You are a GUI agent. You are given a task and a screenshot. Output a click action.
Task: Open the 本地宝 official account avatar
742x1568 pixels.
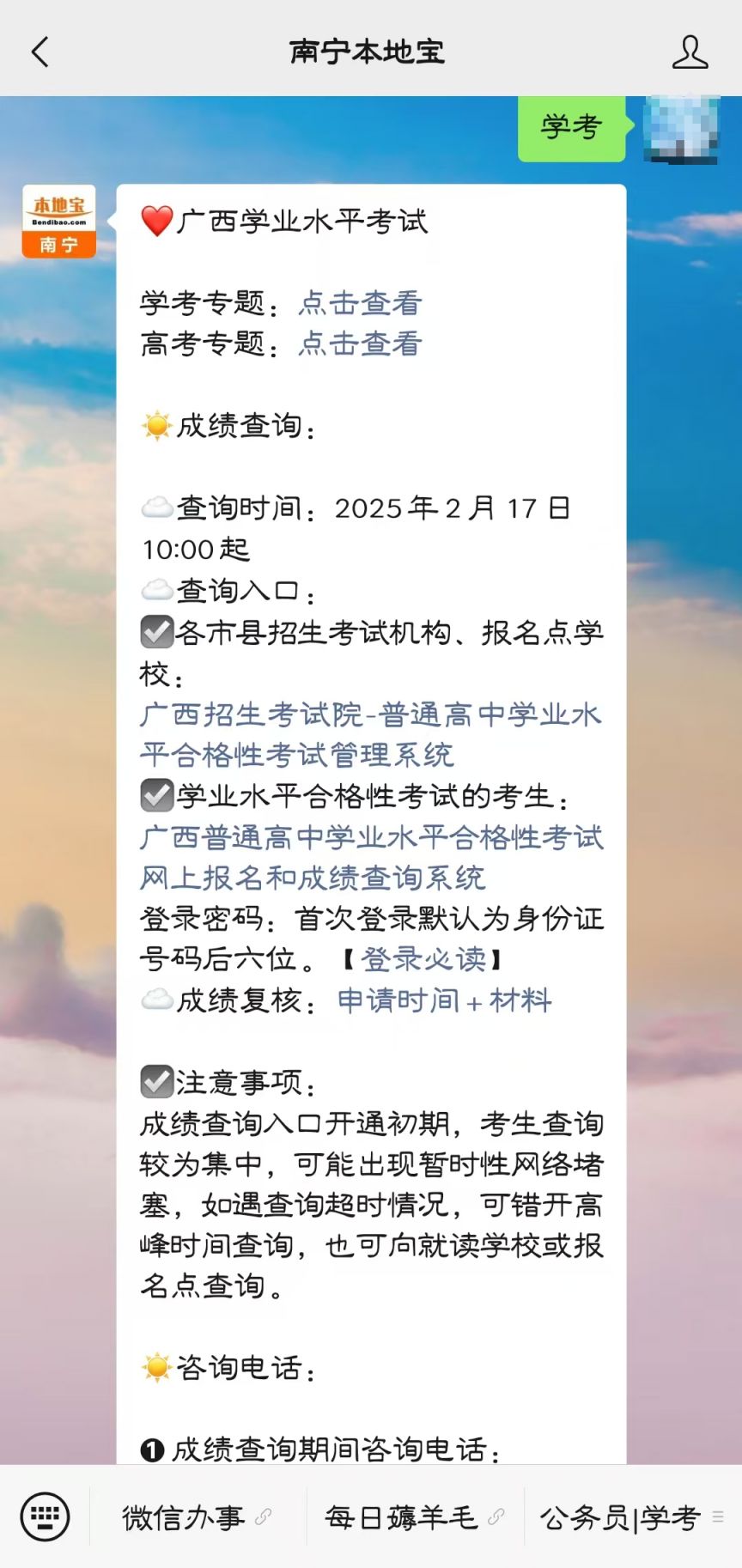57,220
